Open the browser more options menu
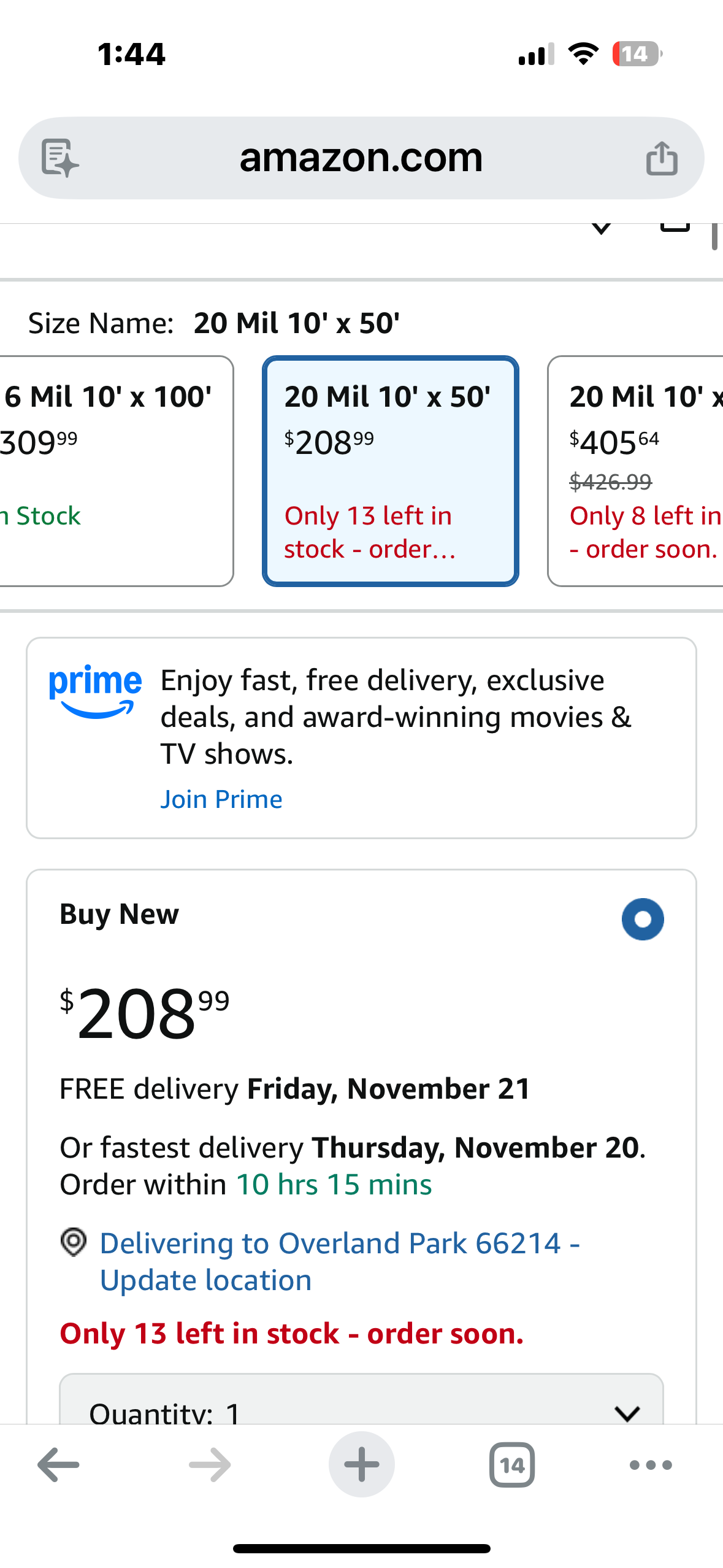723x1568 pixels. point(651,1465)
